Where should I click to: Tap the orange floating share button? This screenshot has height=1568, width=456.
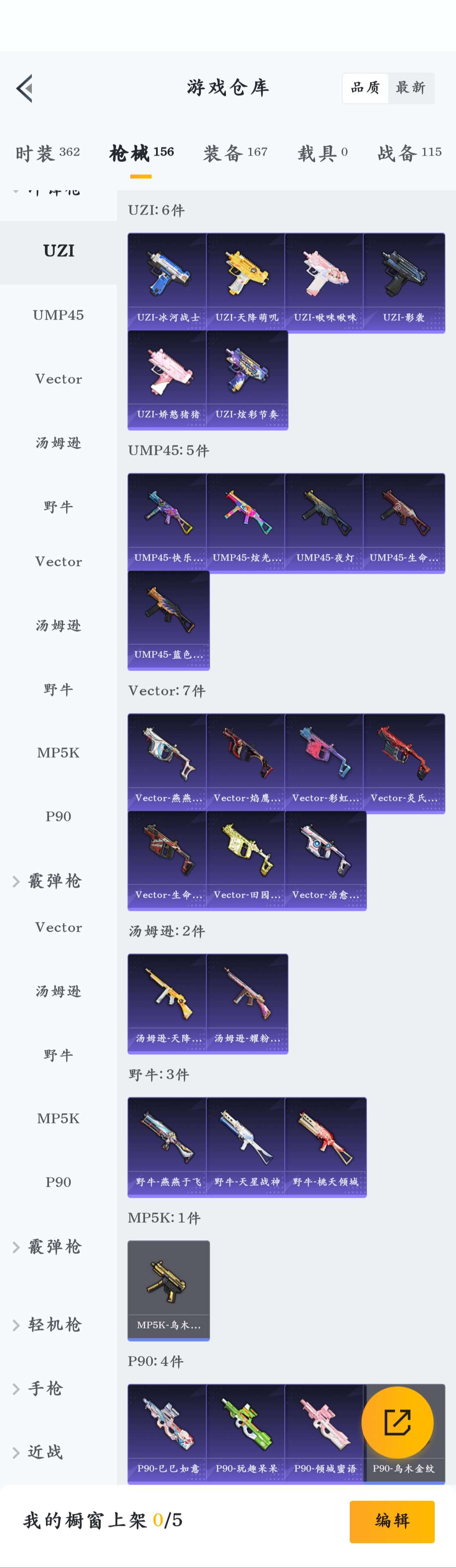coord(397,1423)
